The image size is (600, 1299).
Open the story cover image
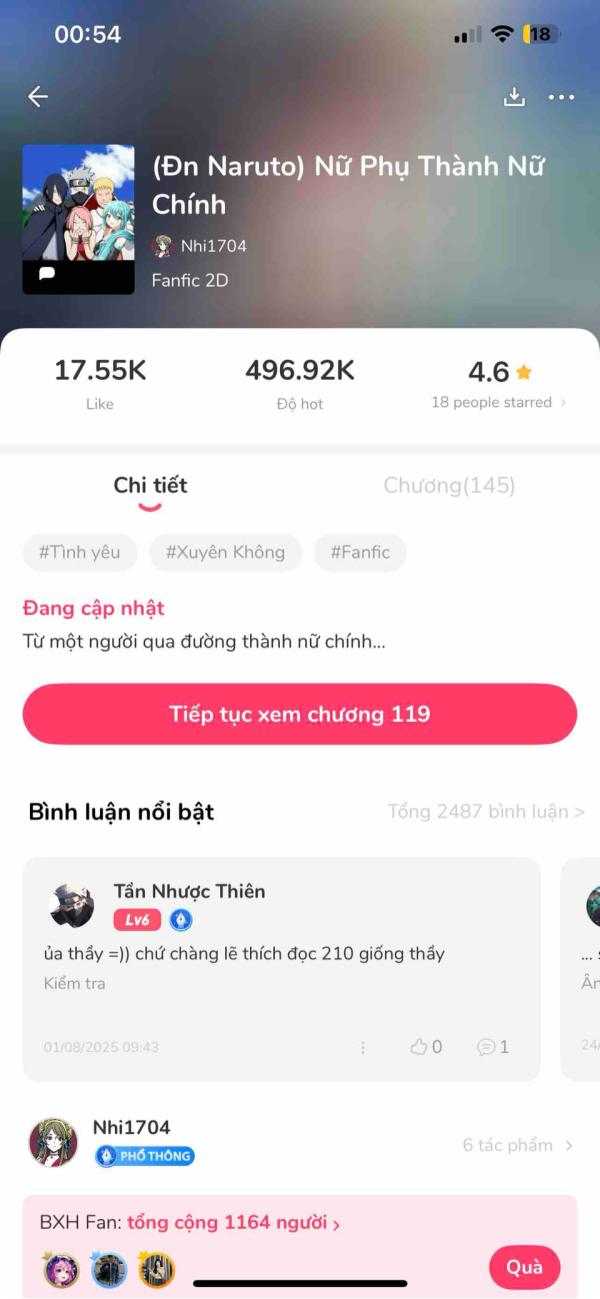78,219
